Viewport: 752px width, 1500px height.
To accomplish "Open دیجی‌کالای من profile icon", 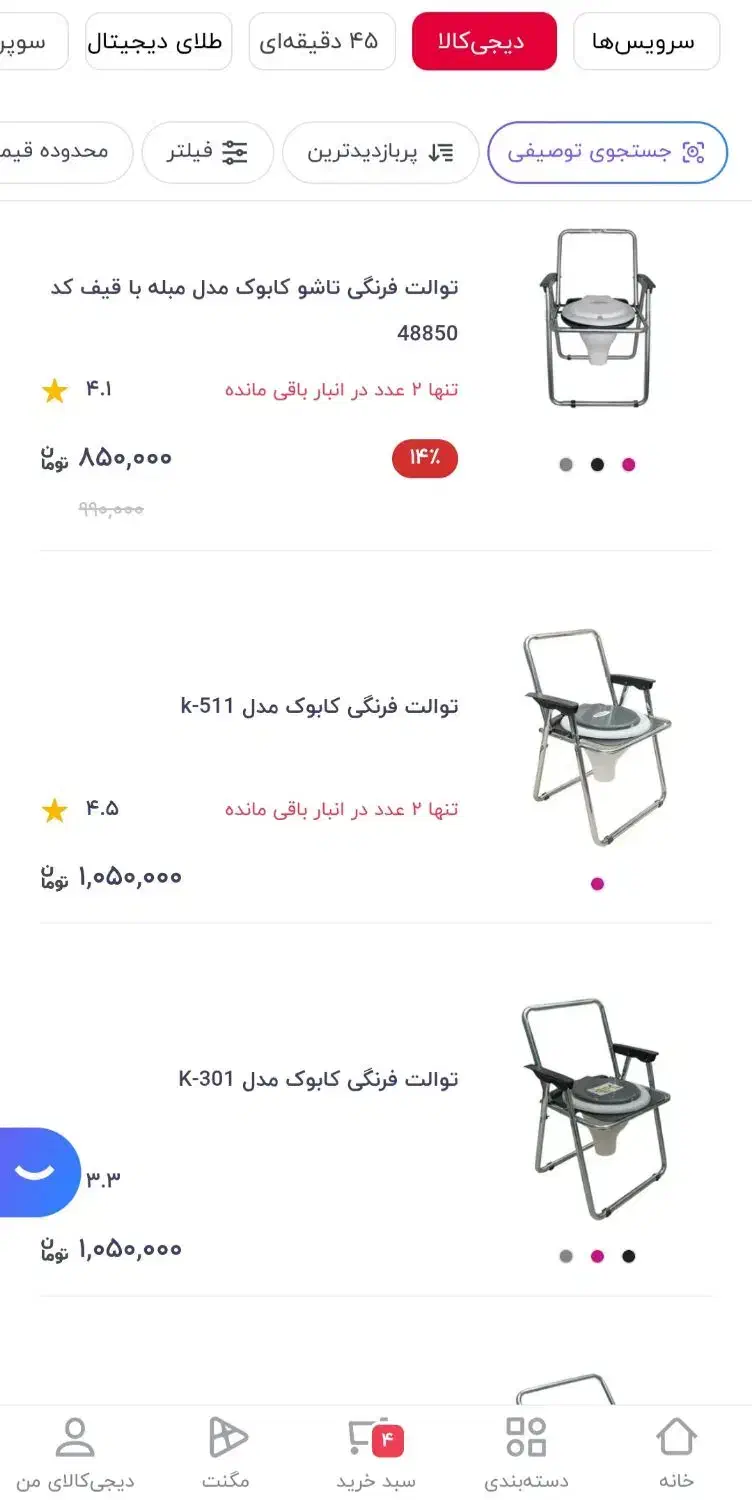I will (76, 1437).
